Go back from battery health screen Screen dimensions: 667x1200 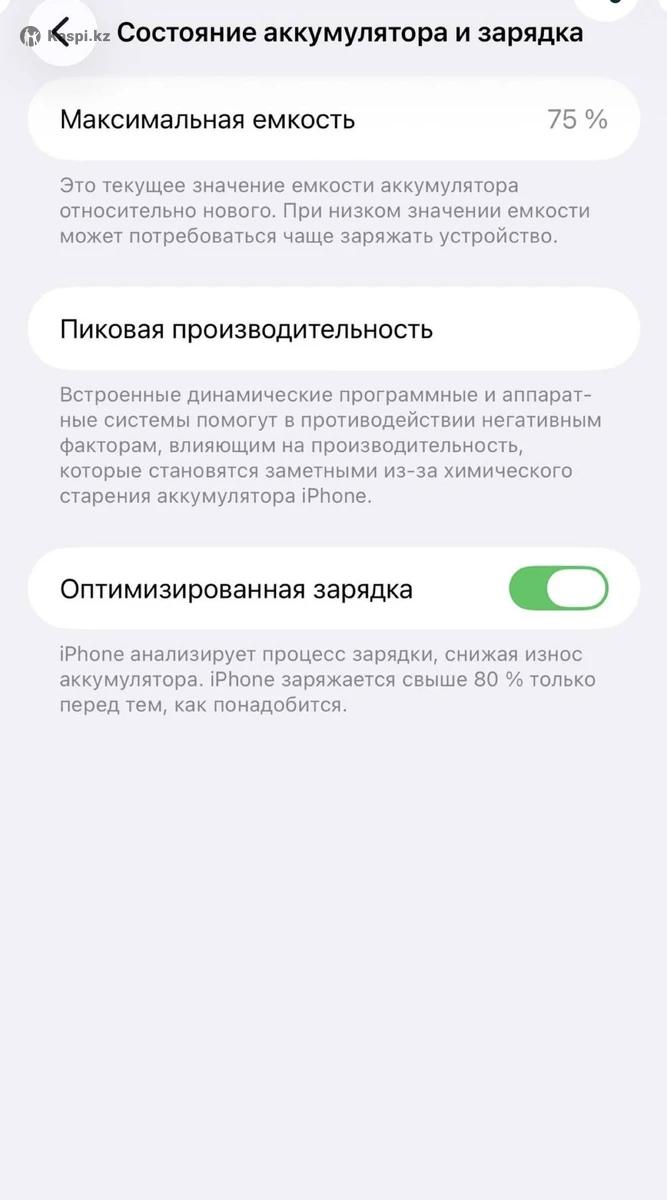click(x=62, y=32)
